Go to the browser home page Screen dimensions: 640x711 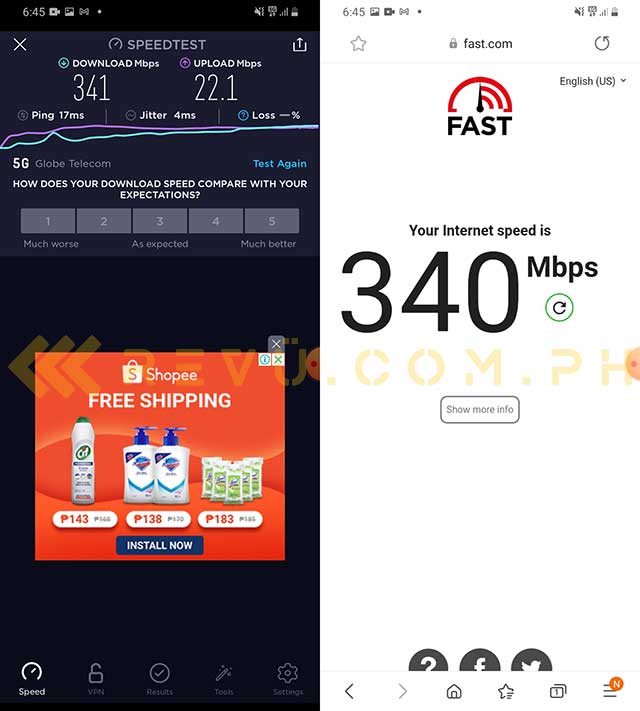tap(454, 691)
